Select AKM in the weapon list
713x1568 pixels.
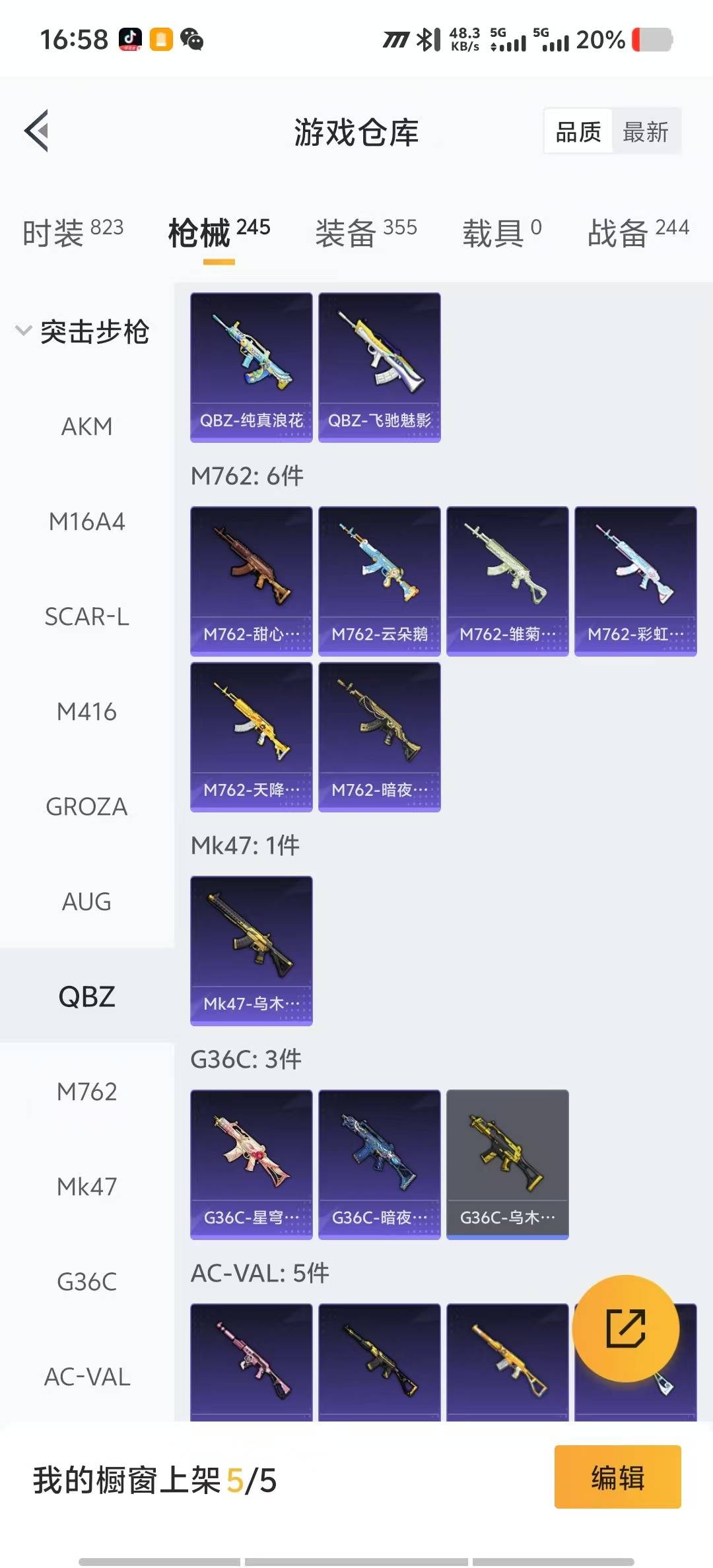coord(86,427)
